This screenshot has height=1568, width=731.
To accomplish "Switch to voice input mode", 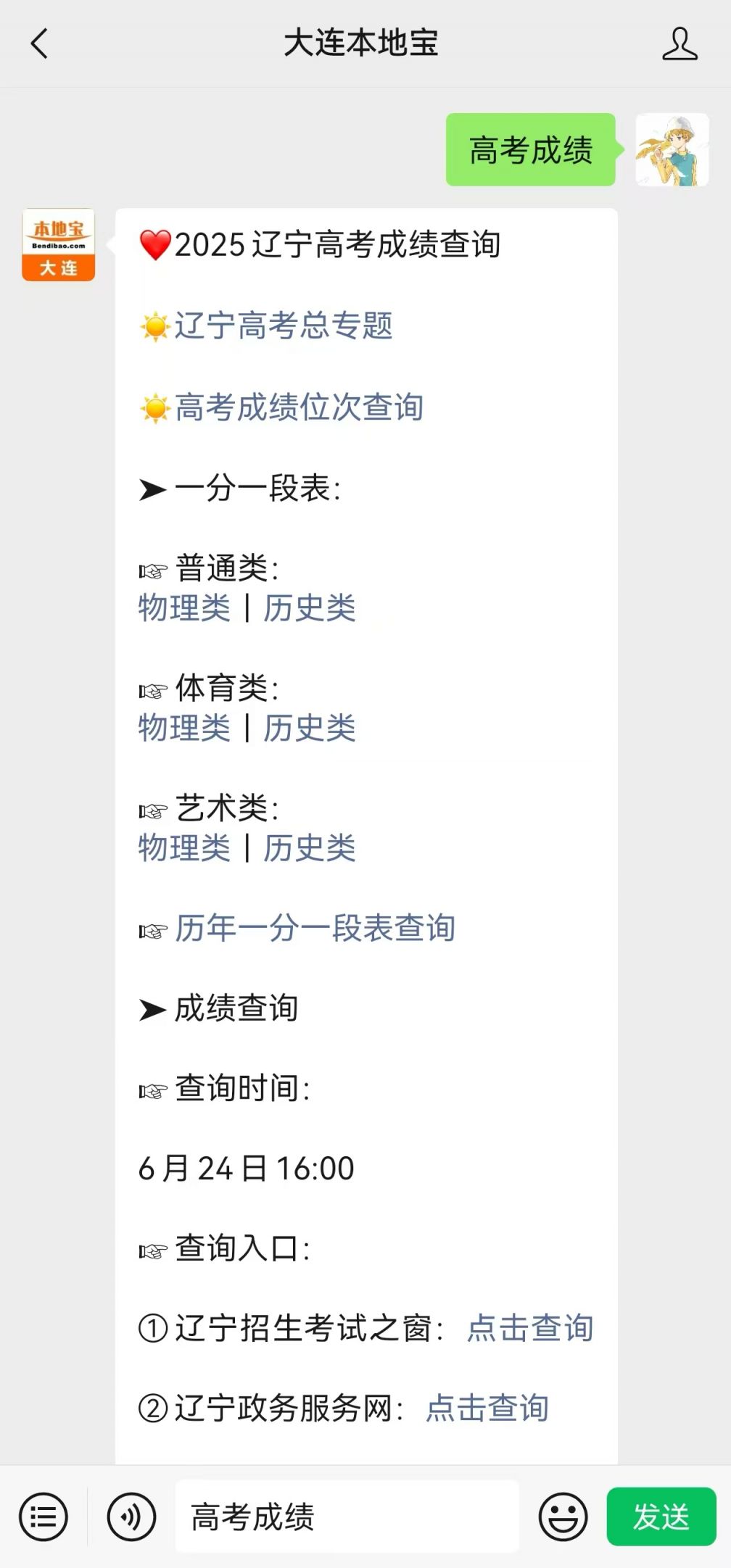I will pyautogui.click(x=131, y=1517).
